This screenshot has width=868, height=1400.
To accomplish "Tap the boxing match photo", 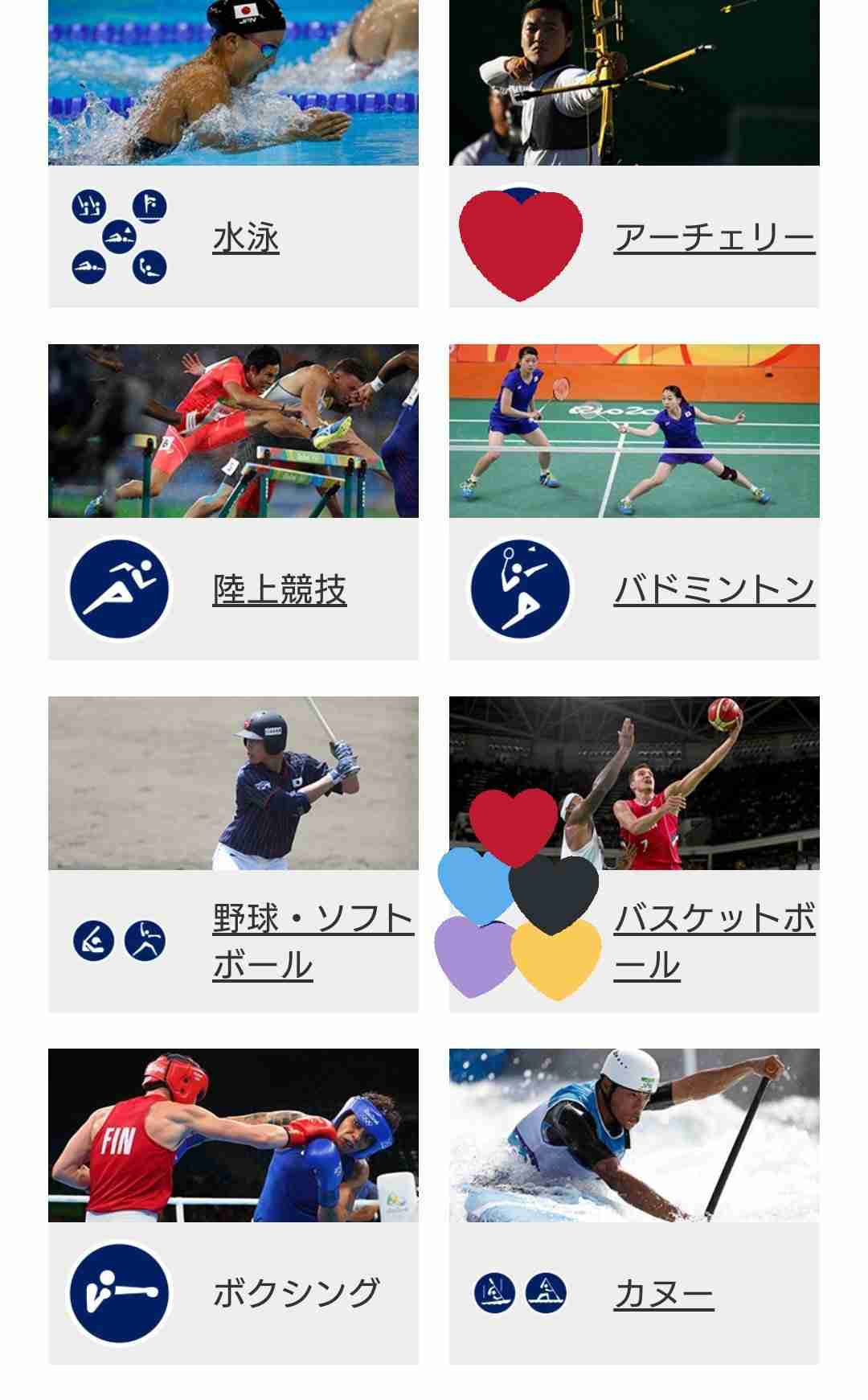I will coord(233,1135).
